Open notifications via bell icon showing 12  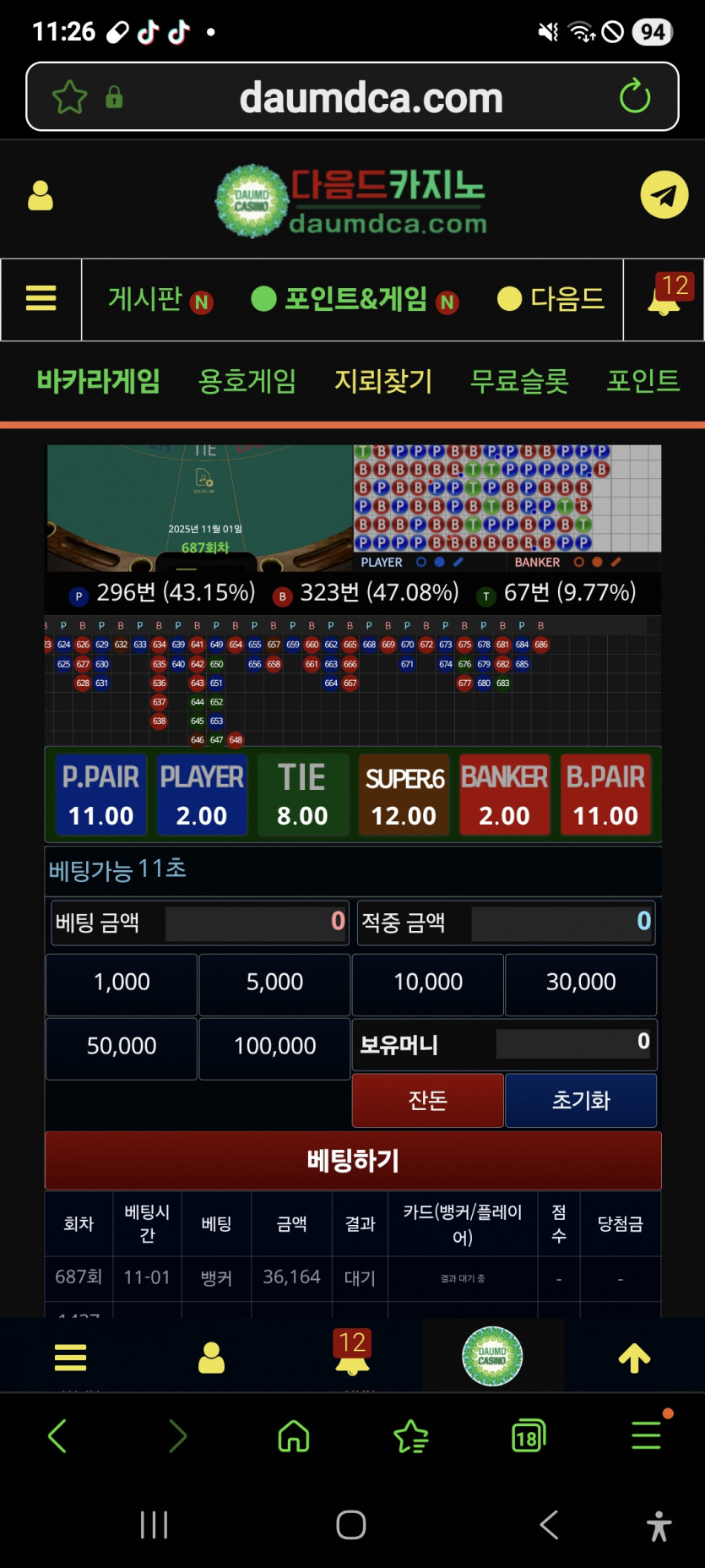pyautogui.click(x=664, y=299)
